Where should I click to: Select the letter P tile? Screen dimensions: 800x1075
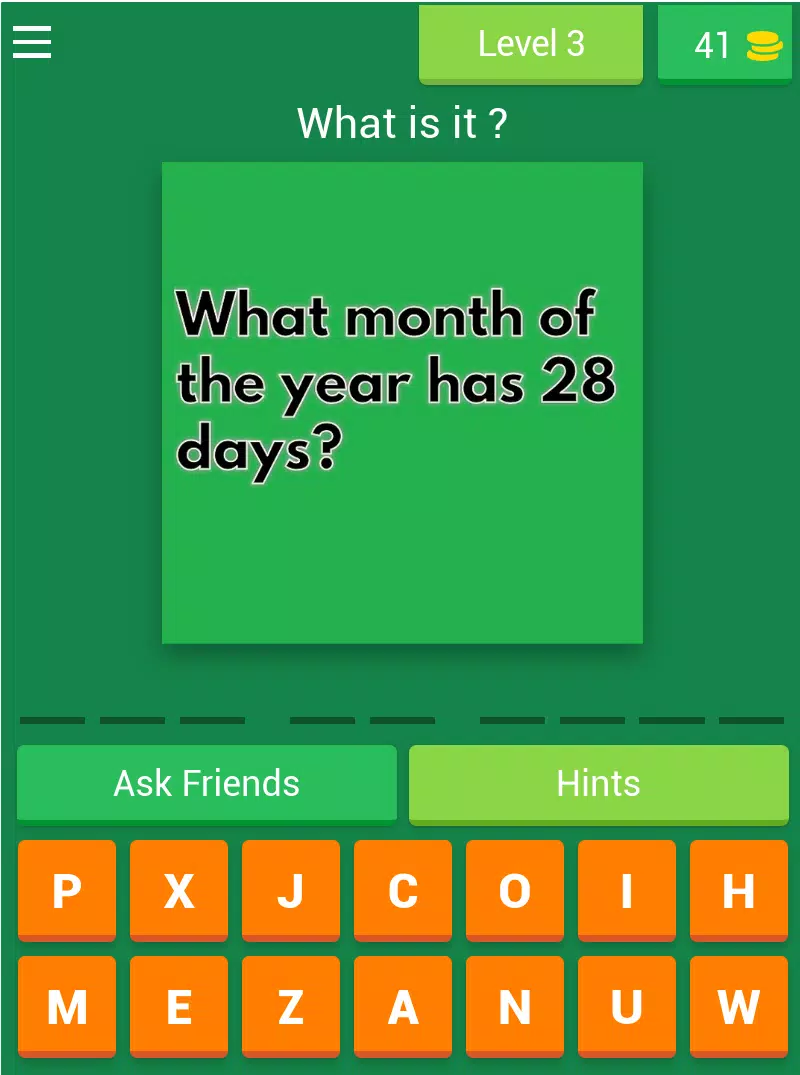click(67, 890)
